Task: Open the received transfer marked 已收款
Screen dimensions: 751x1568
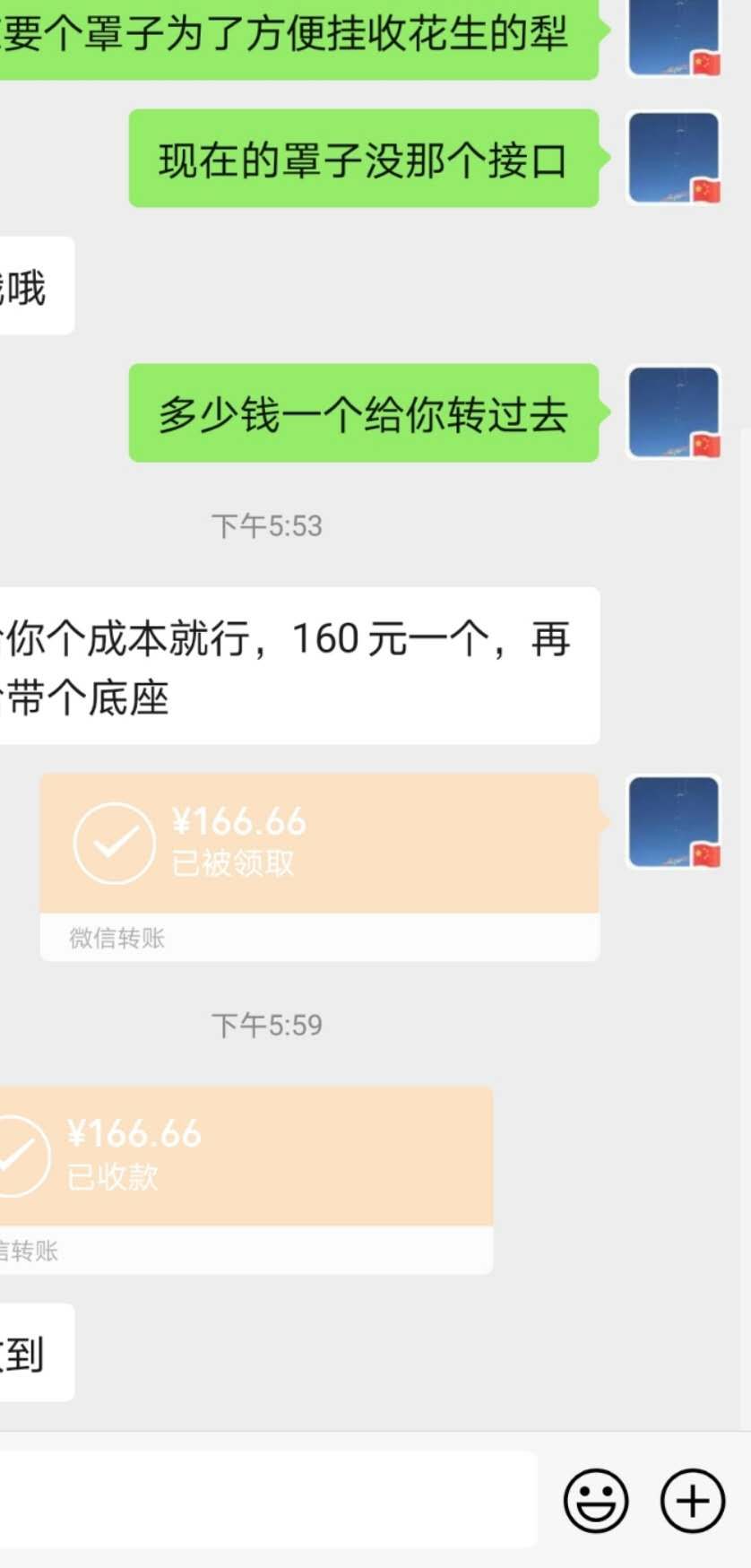Action: (x=246, y=1180)
